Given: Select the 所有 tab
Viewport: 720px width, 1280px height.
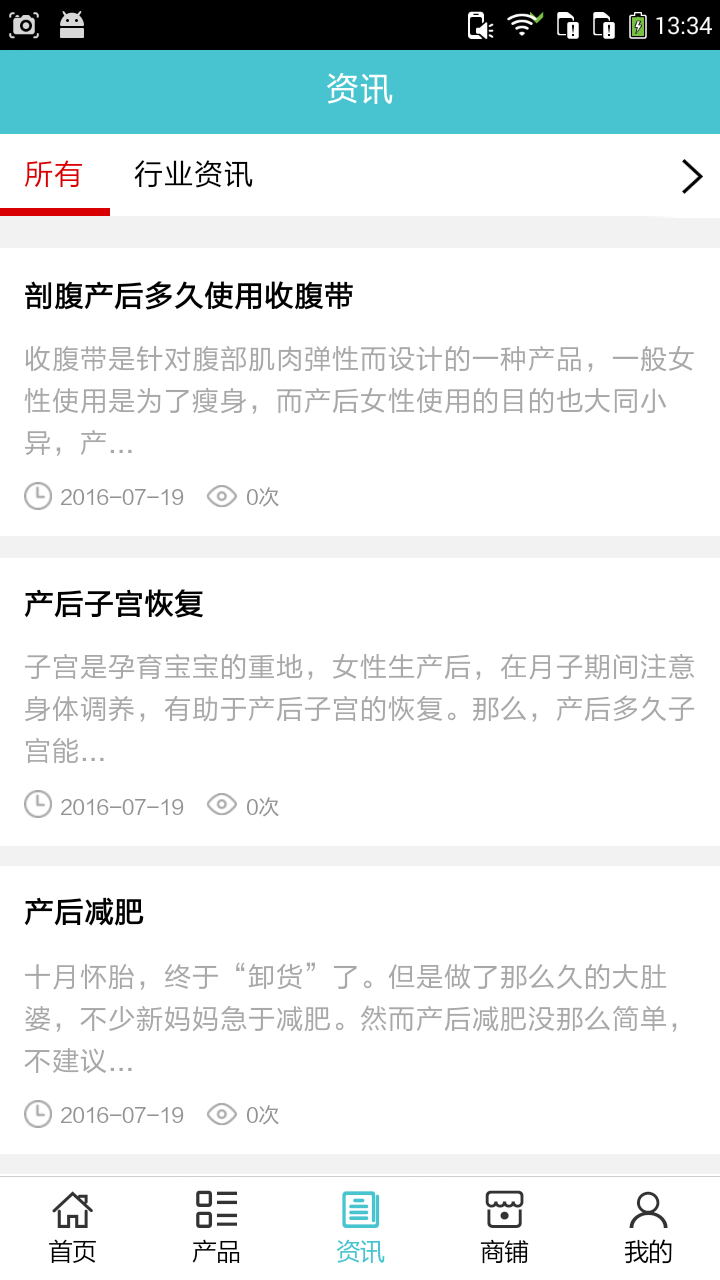Looking at the screenshot, I should (x=54, y=175).
